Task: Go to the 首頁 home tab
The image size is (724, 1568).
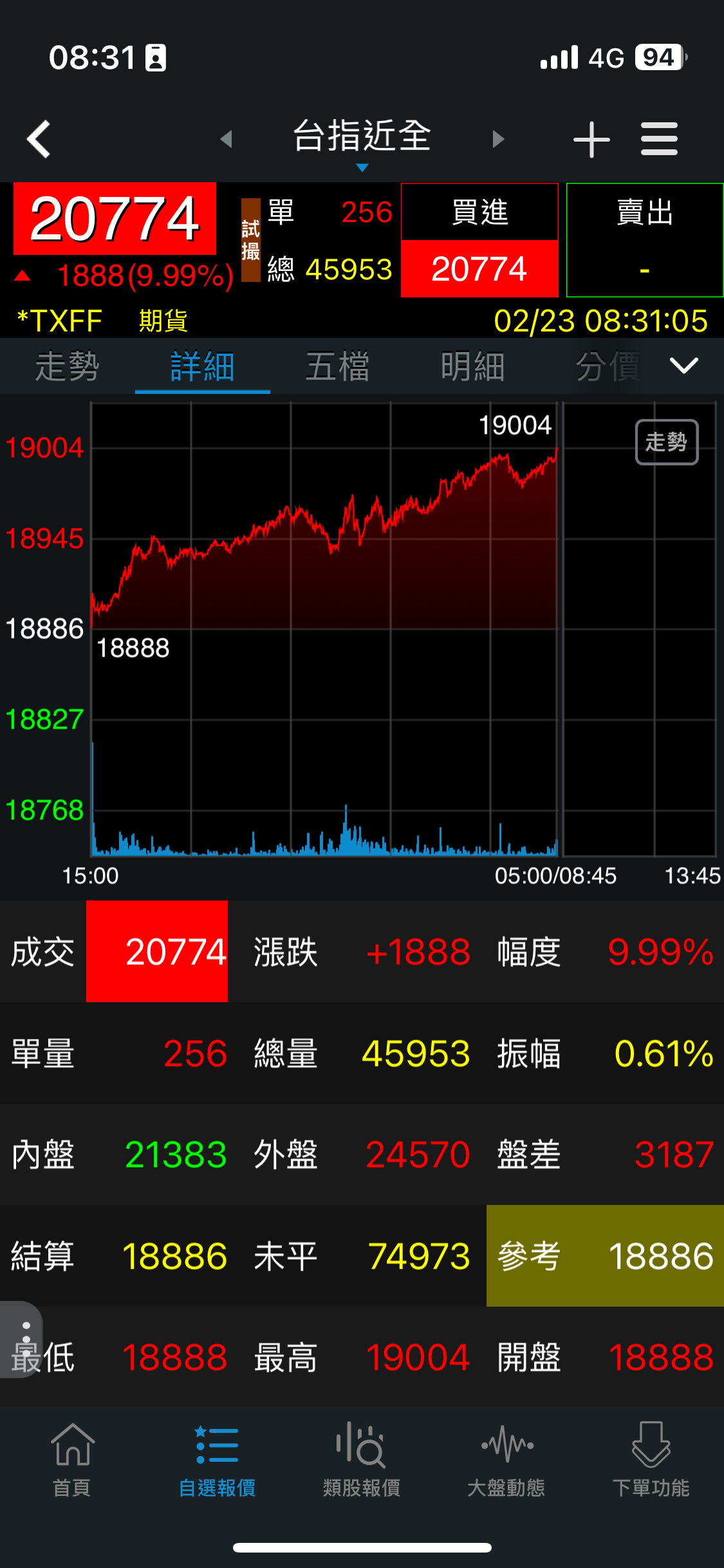Action: (72, 1459)
